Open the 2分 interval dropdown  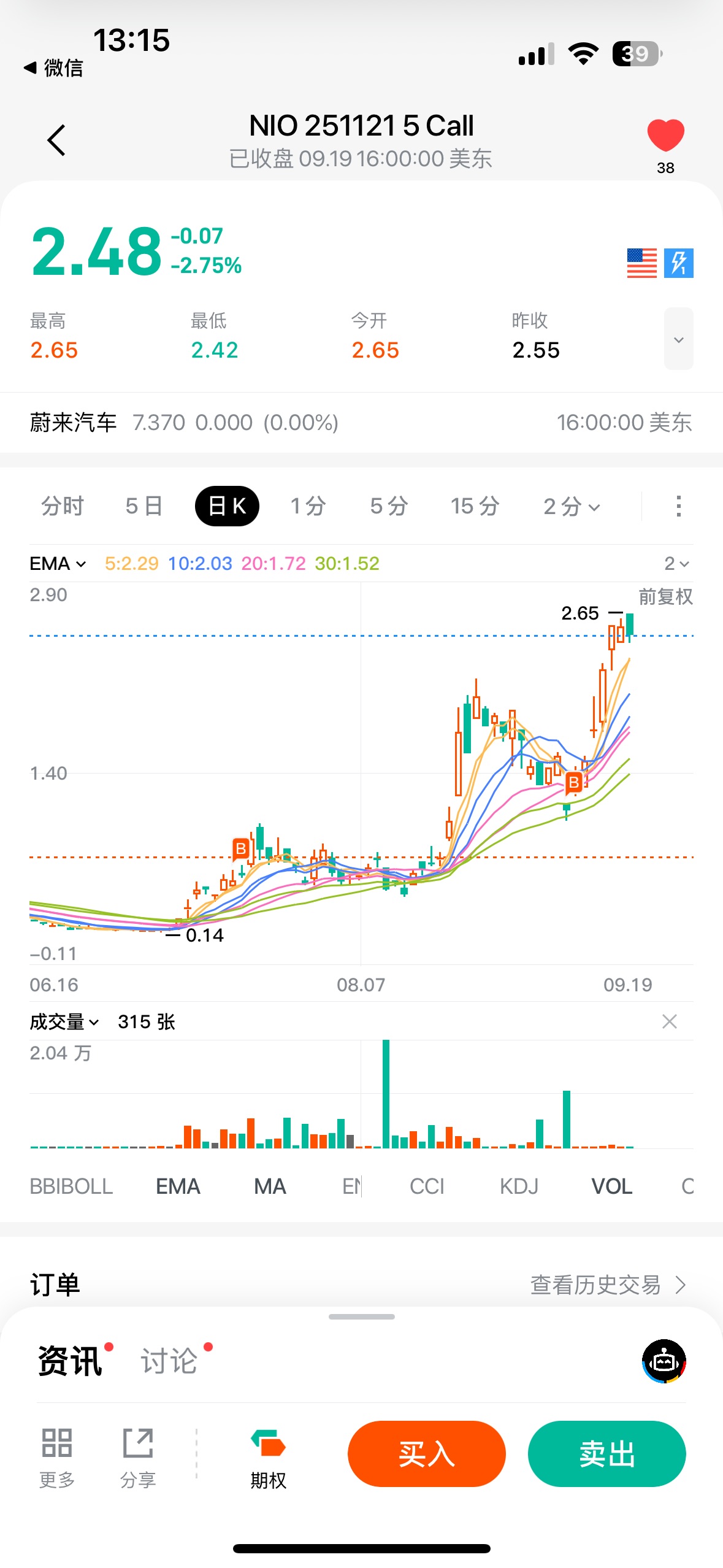572,506
